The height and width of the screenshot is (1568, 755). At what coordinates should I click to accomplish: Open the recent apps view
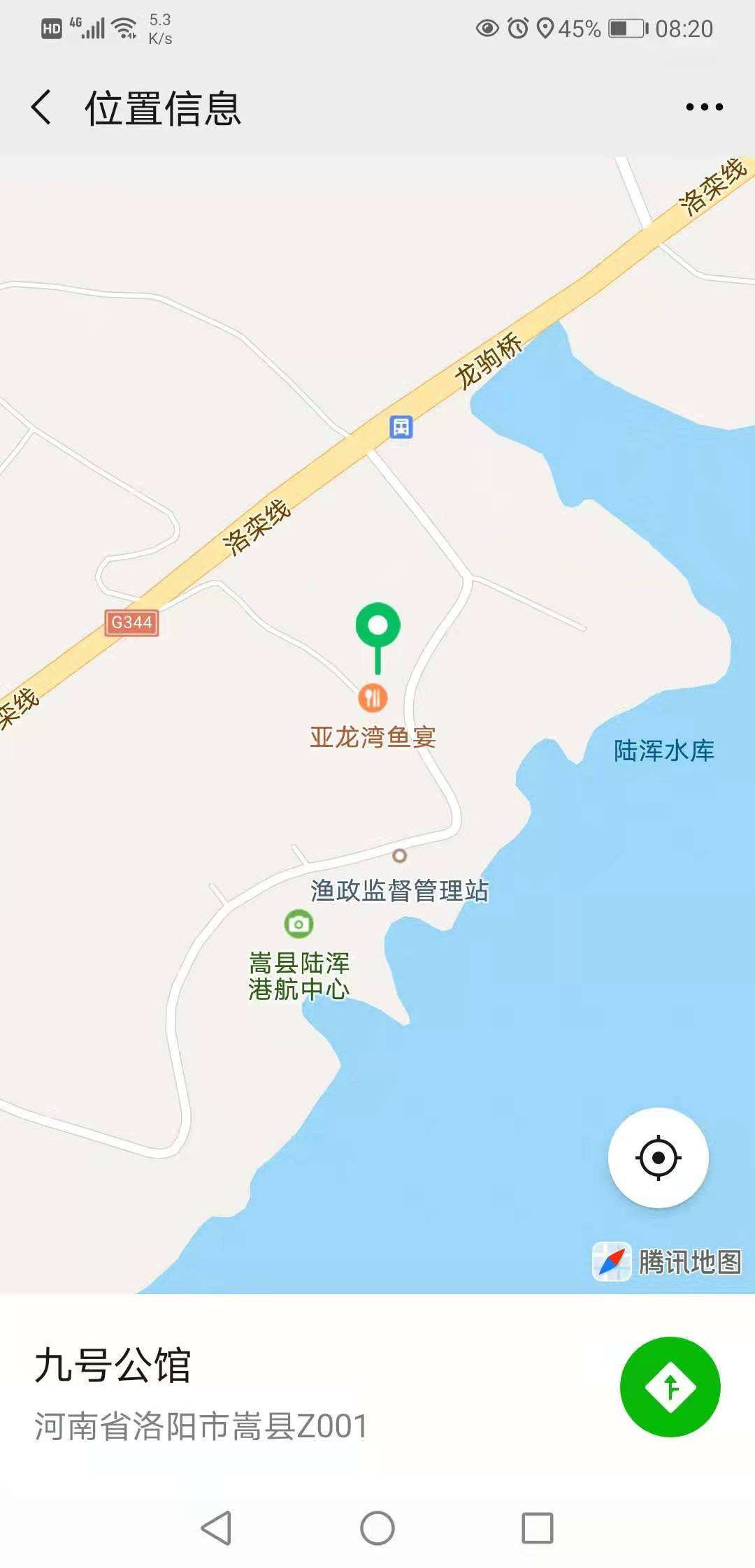(538, 1528)
